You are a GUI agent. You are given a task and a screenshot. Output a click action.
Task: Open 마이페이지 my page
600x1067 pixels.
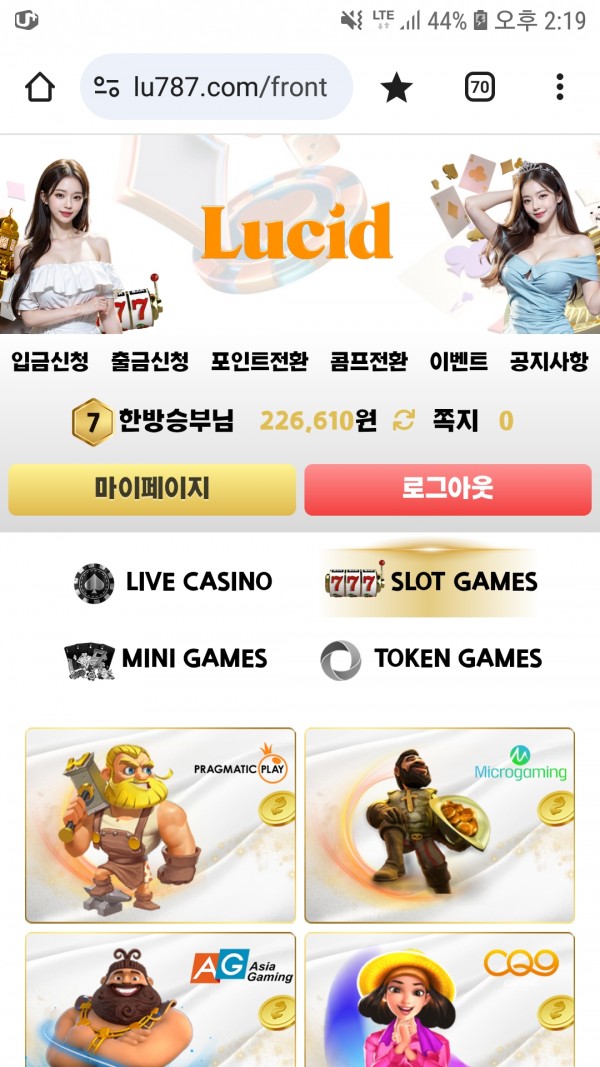click(152, 489)
